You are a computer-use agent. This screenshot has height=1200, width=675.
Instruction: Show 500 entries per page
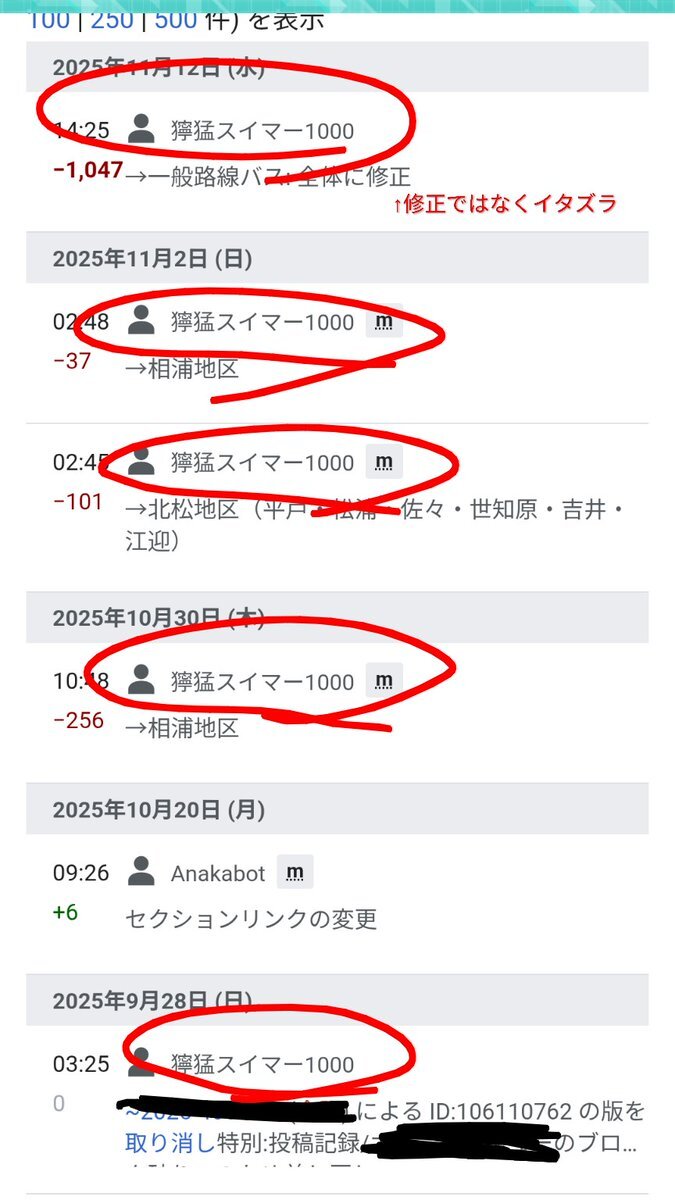pyautogui.click(x=175, y=19)
